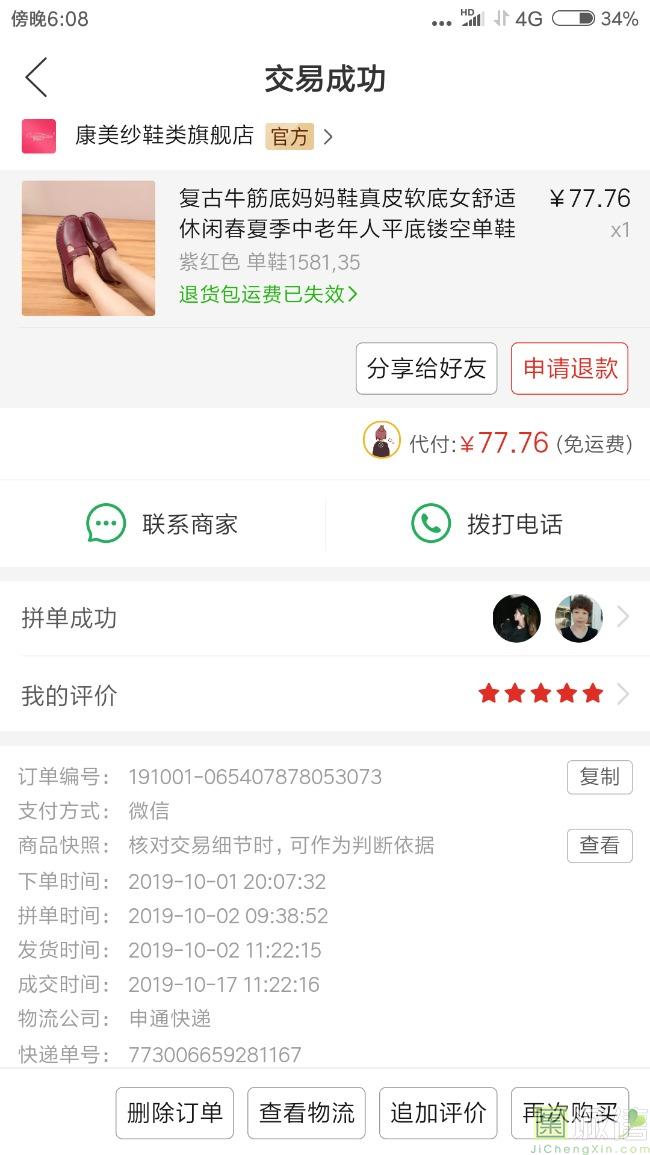Tap the 分享给好友 button

(426, 368)
